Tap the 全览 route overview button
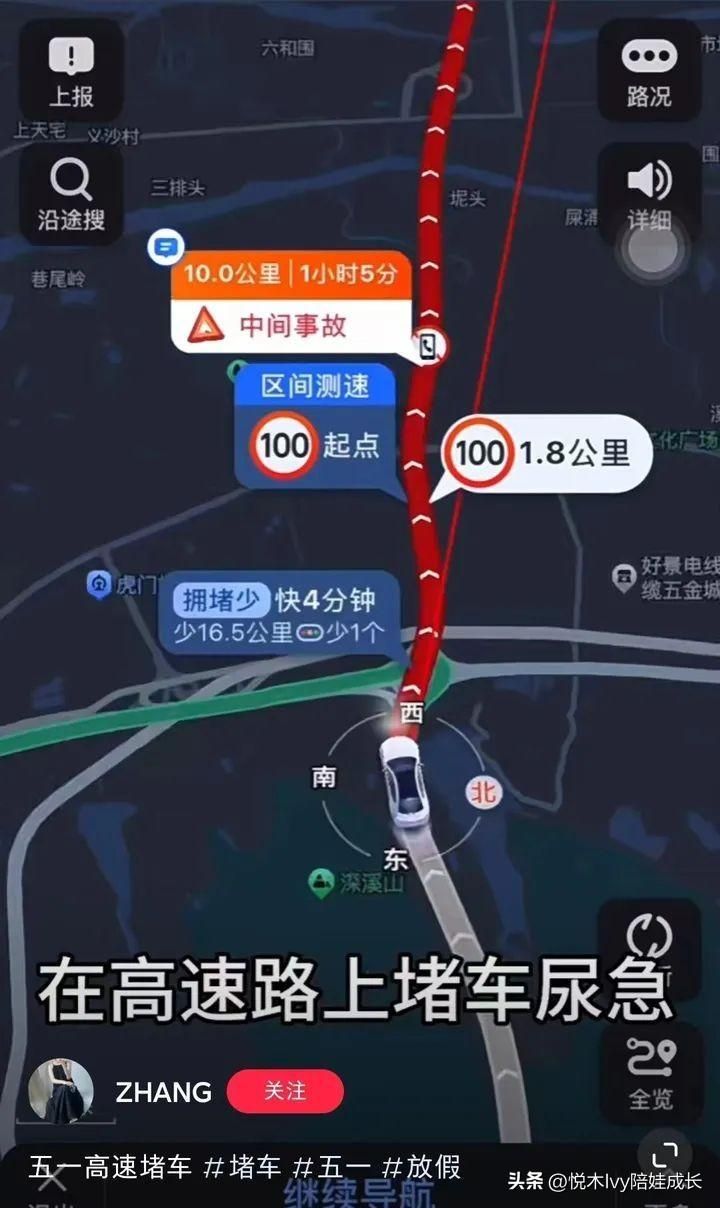Viewport: 720px width, 1208px height. point(650,1073)
